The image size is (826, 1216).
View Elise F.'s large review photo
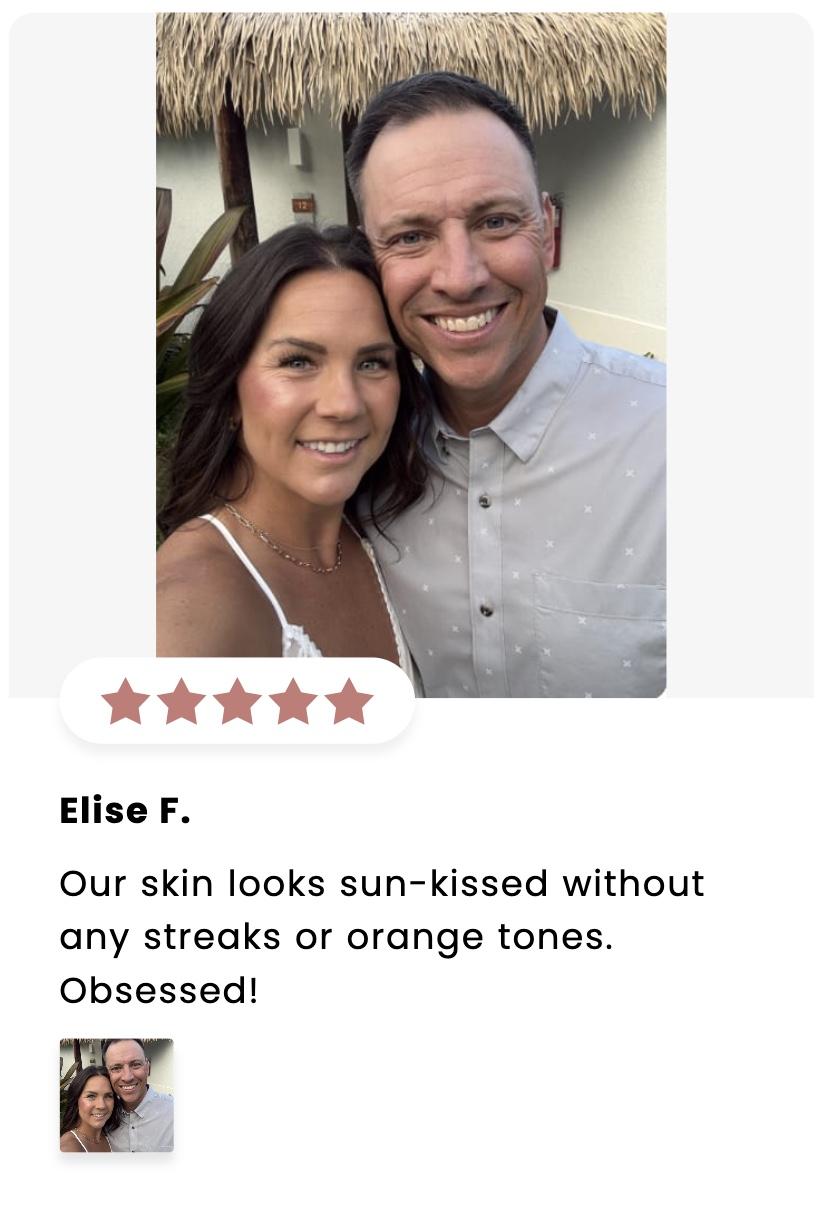pos(411,354)
